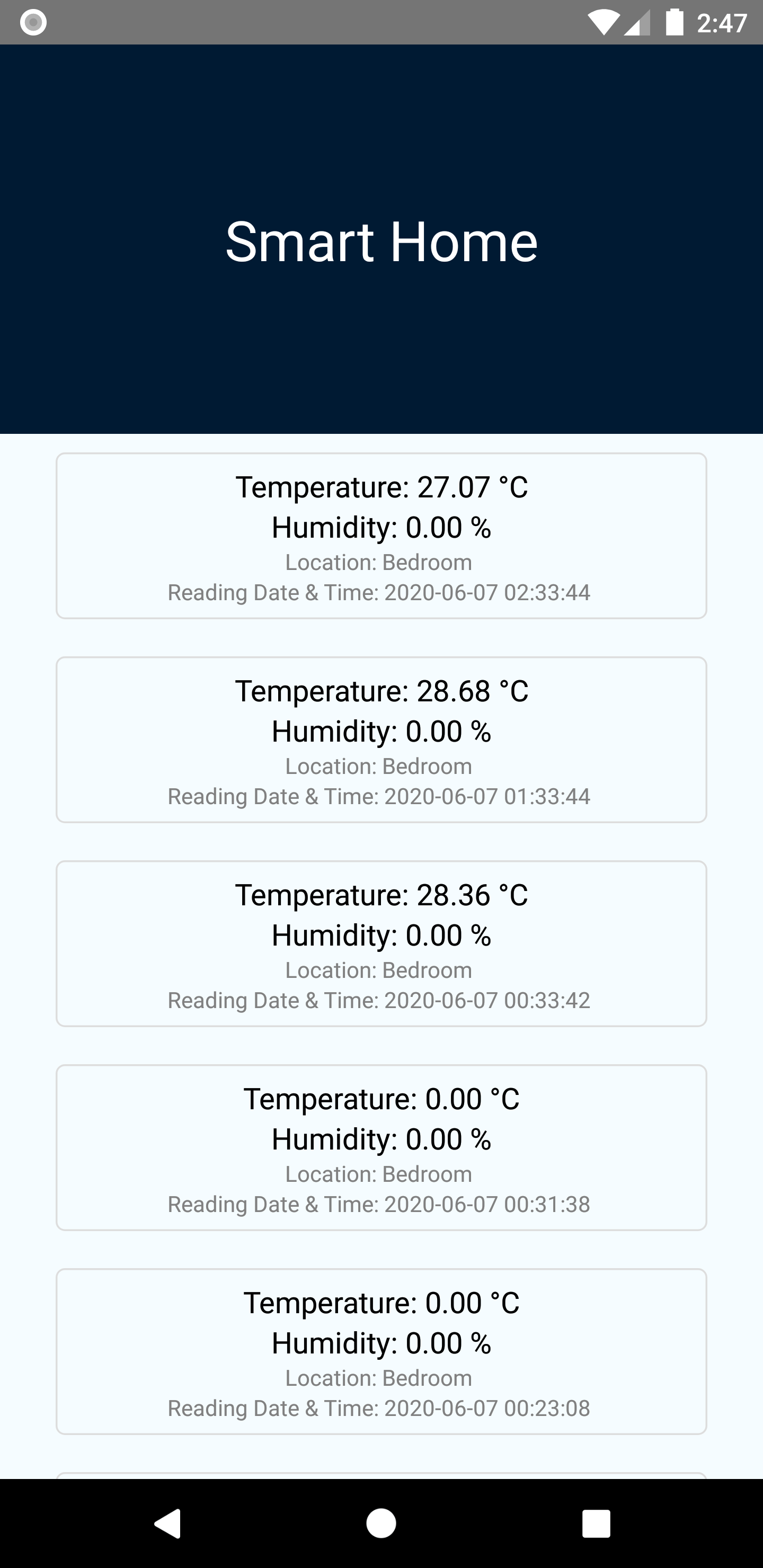Return to the device home screen
This screenshot has width=763, height=1568.
[381, 1524]
